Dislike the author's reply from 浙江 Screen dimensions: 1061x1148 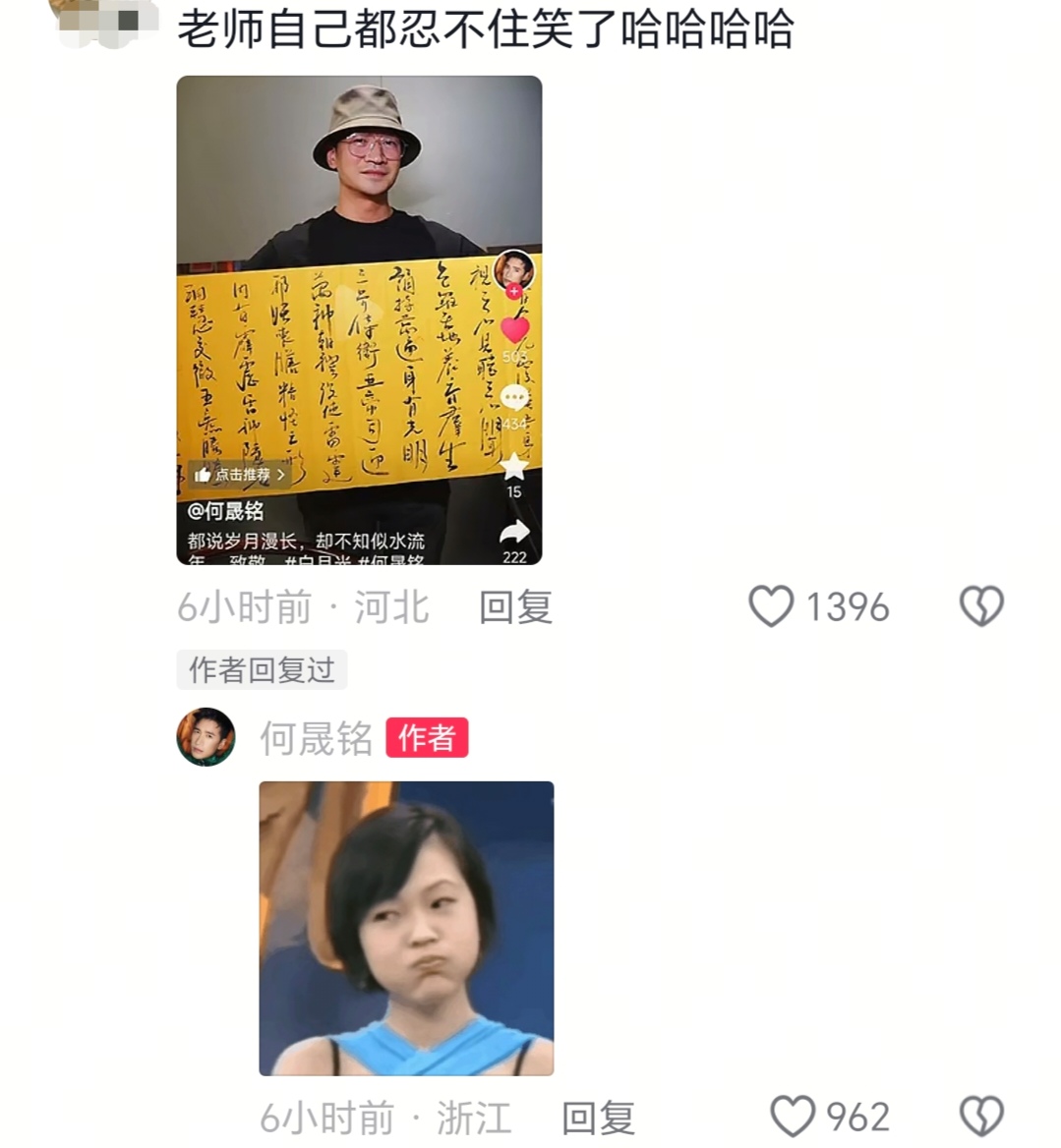(981, 1117)
